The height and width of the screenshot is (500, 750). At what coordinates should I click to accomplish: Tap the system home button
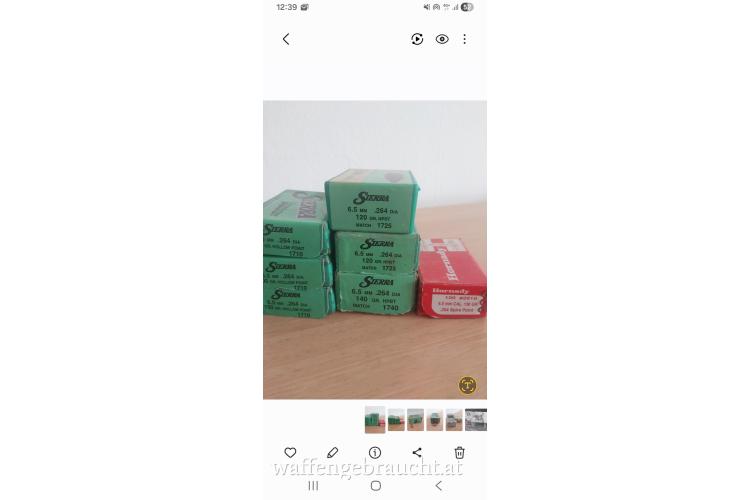click(375, 485)
